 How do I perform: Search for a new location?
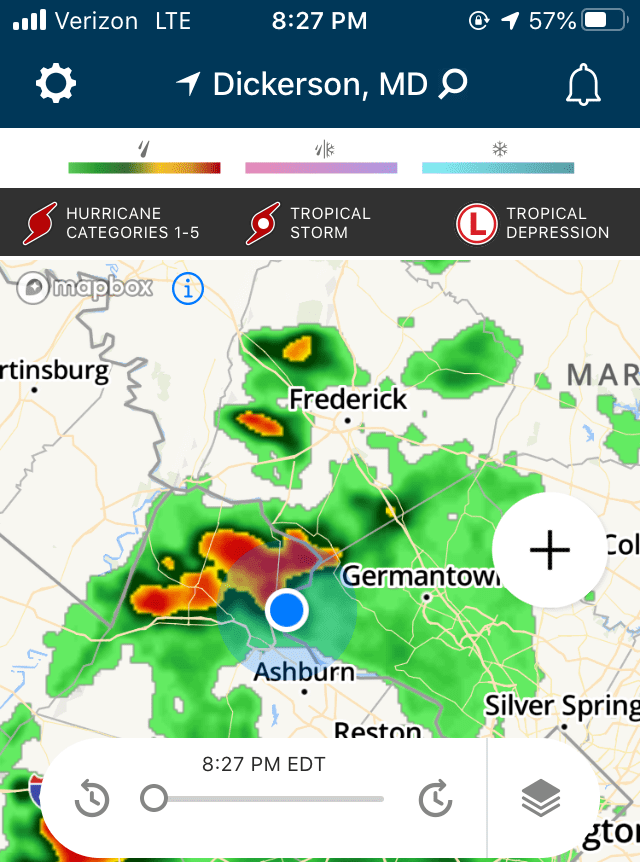453,84
